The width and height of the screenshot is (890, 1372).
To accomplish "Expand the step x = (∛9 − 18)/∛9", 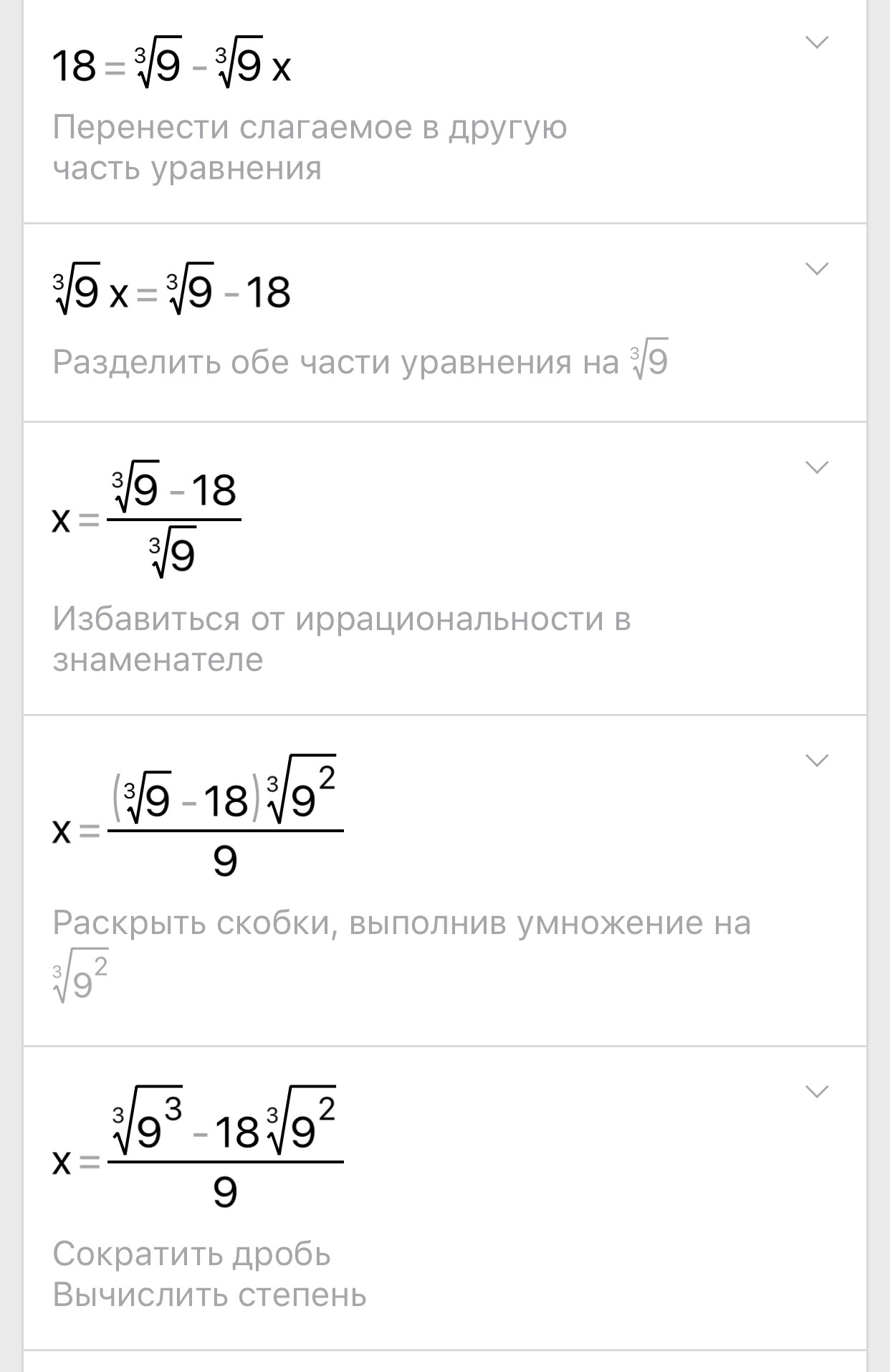I will 817,467.
